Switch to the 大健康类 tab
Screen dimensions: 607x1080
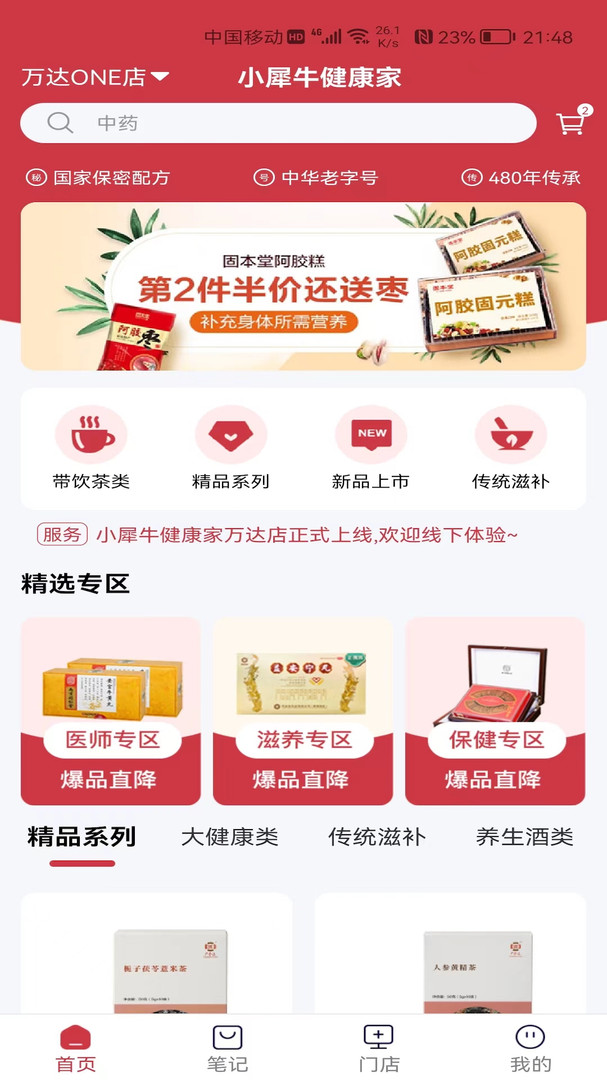pos(229,837)
